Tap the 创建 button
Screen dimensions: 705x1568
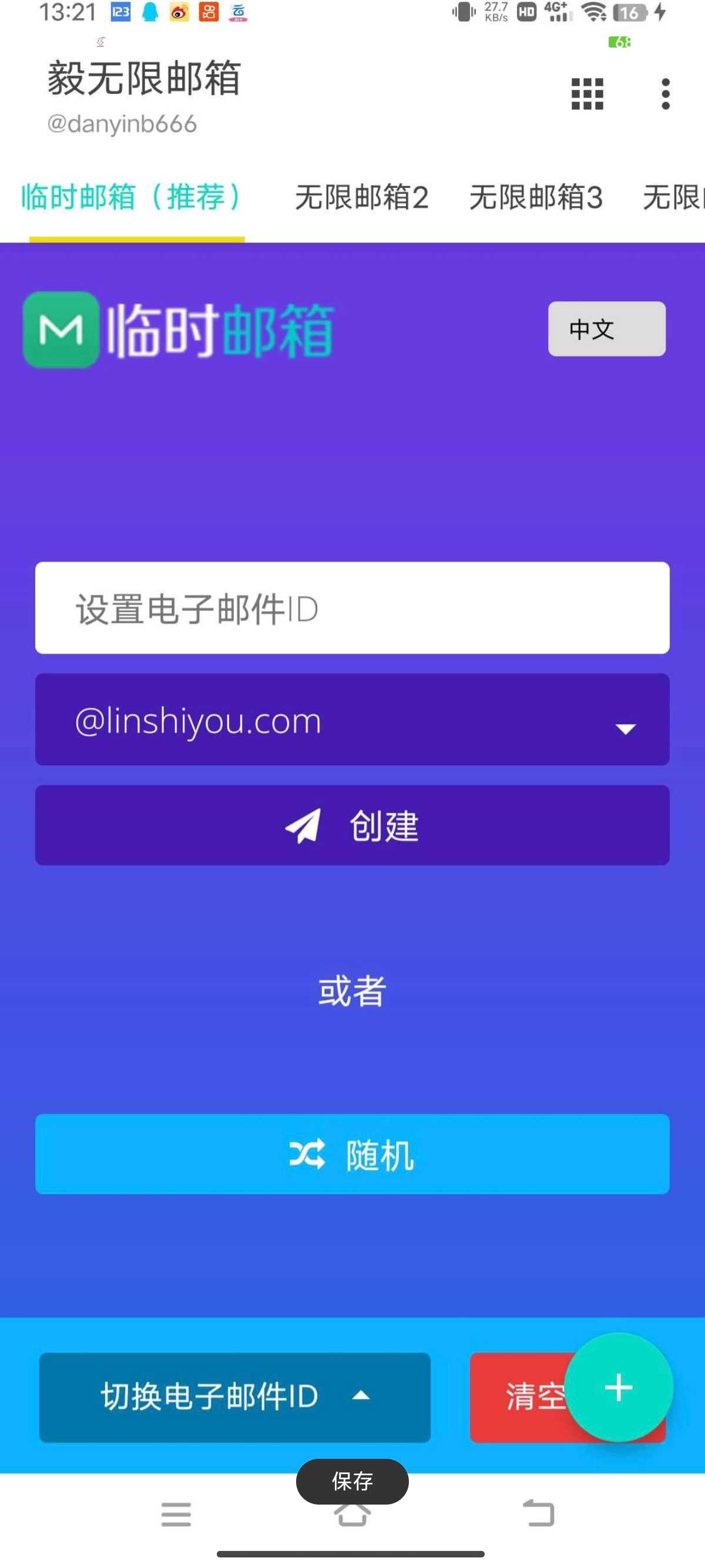coord(352,825)
